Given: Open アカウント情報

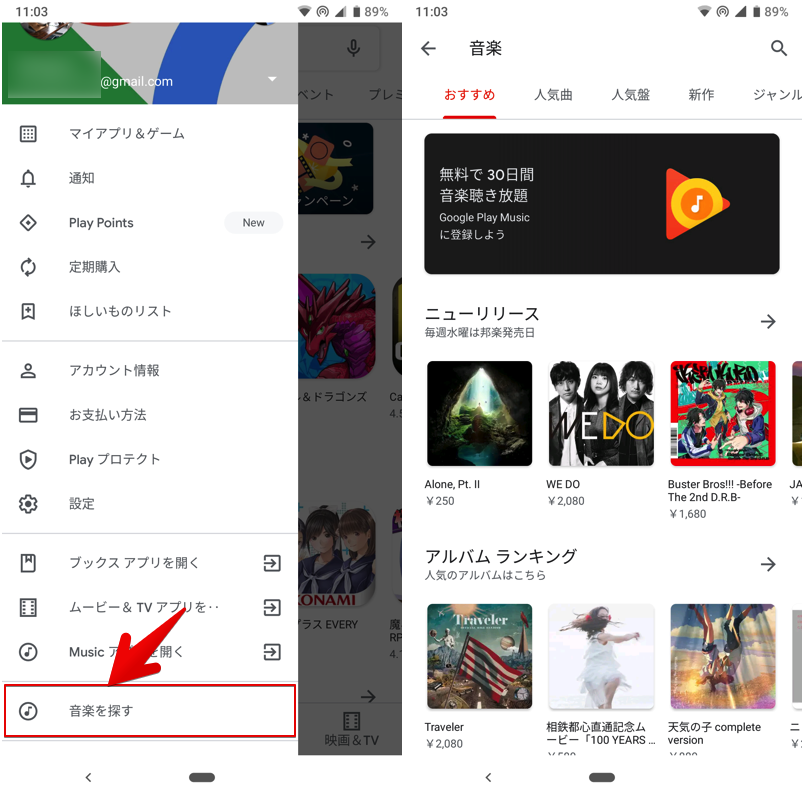Looking at the screenshot, I should [114, 370].
